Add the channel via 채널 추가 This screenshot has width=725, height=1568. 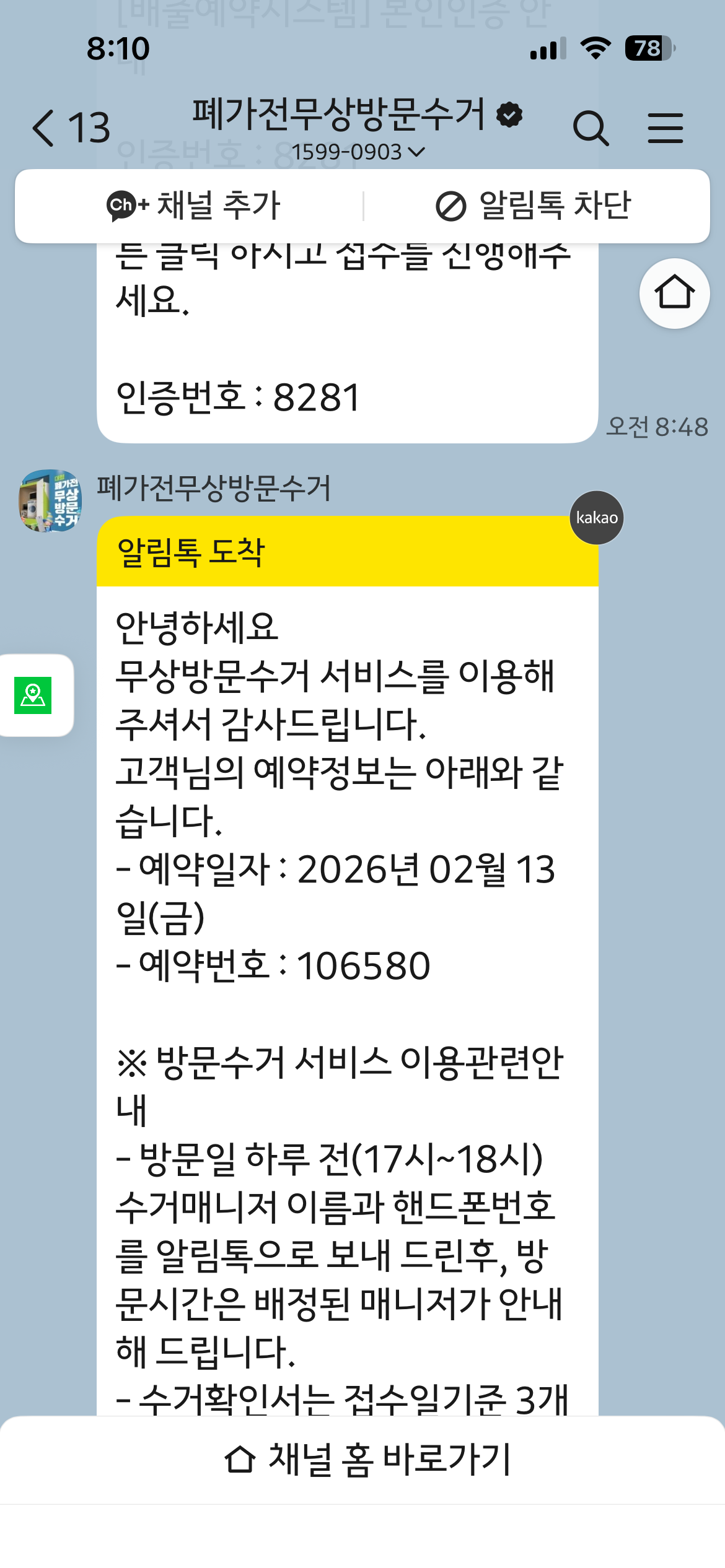point(193,206)
